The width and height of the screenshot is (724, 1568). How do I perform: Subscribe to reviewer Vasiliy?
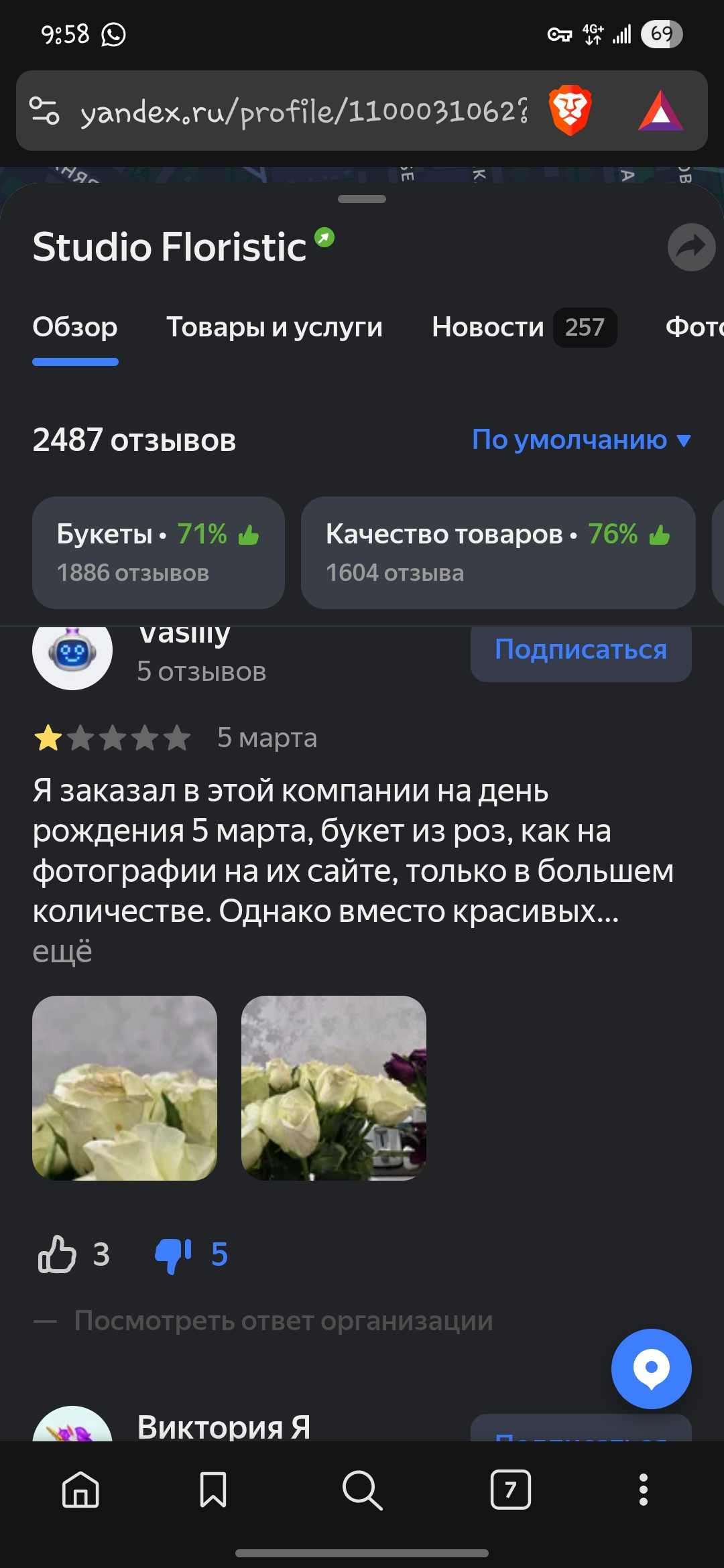[581, 651]
